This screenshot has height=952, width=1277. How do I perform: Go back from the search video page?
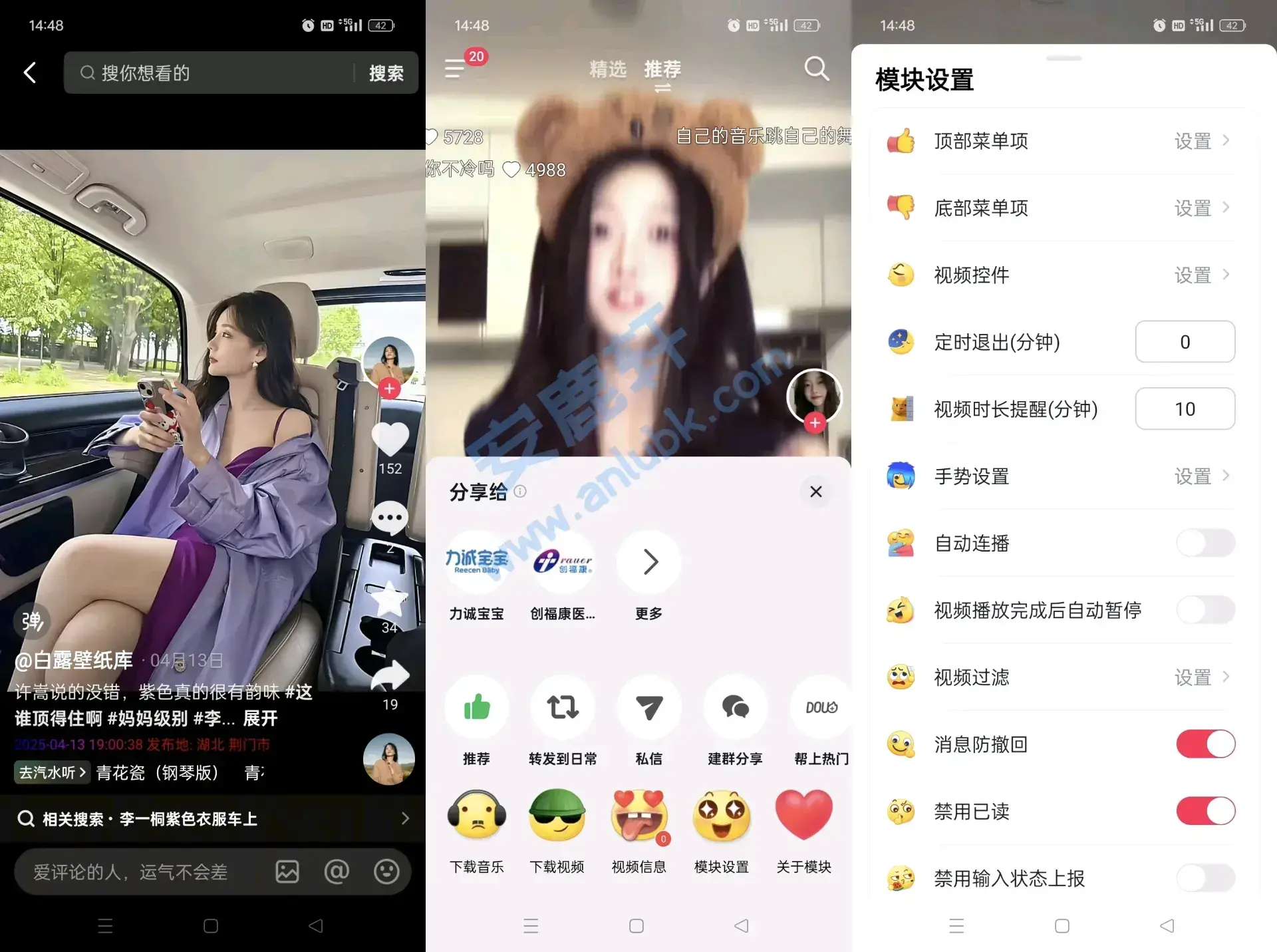coord(30,73)
